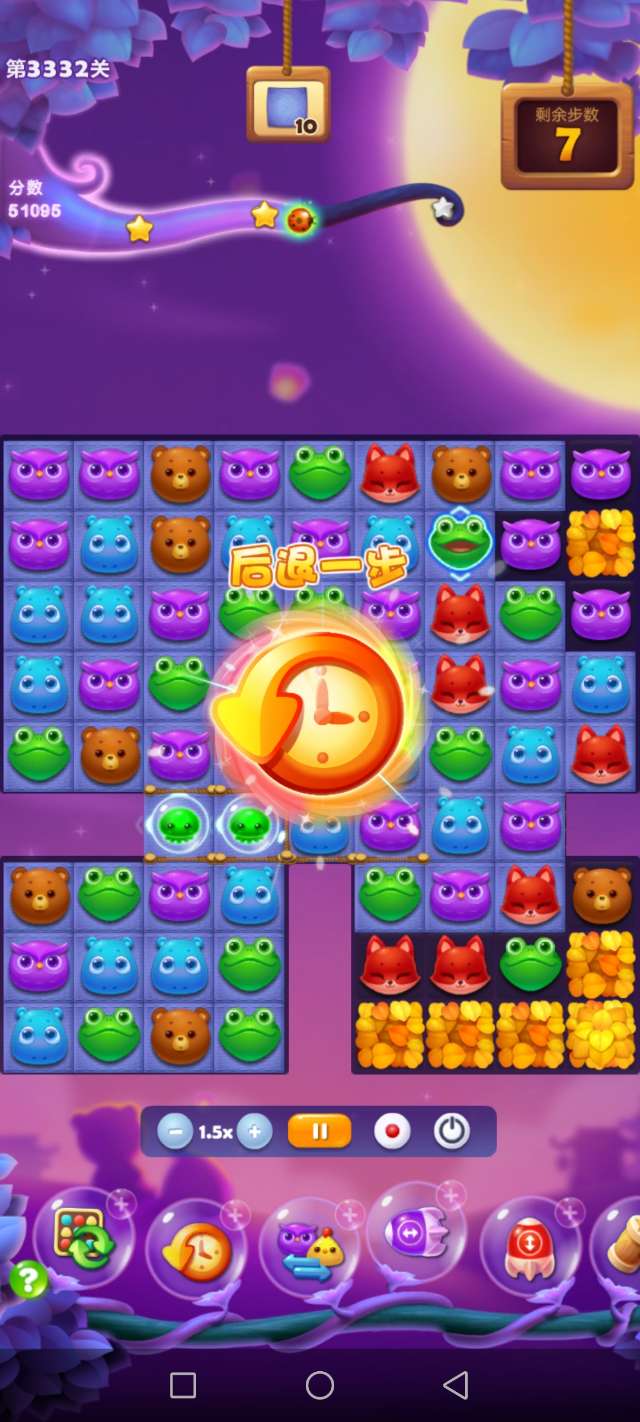The image size is (640, 1422).
Task: Use the vertical red rocket booster
Action: (x=528, y=1245)
